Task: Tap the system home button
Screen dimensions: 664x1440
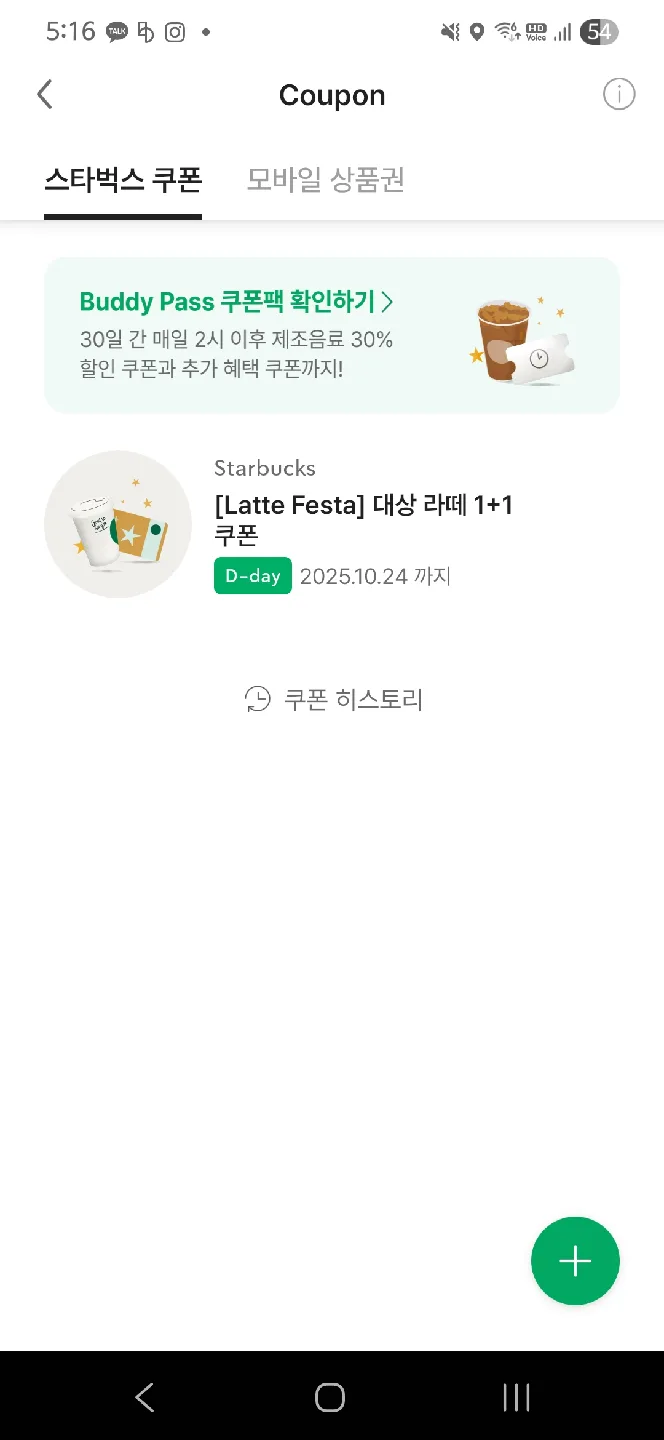Action: [x=330, y=1397]
